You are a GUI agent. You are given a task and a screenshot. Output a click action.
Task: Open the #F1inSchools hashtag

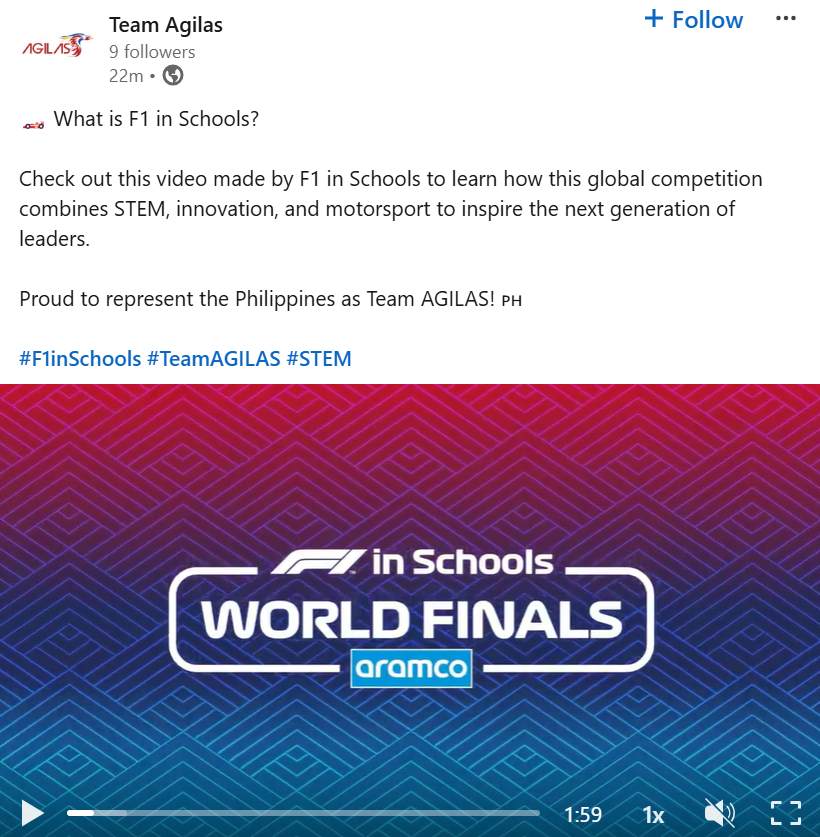(80, 358)
